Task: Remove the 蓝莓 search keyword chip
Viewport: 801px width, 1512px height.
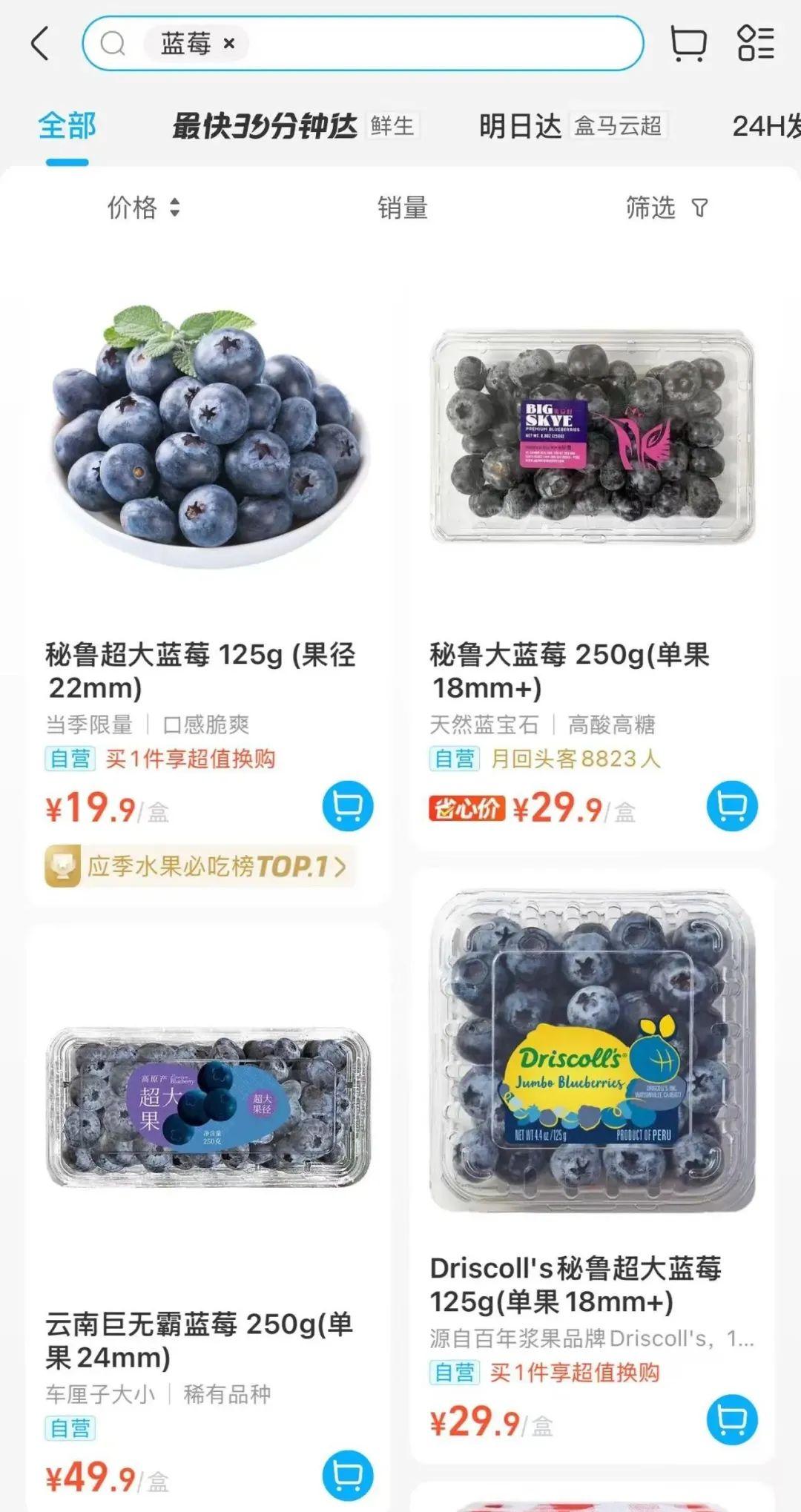Action: [x=229, y=44]
